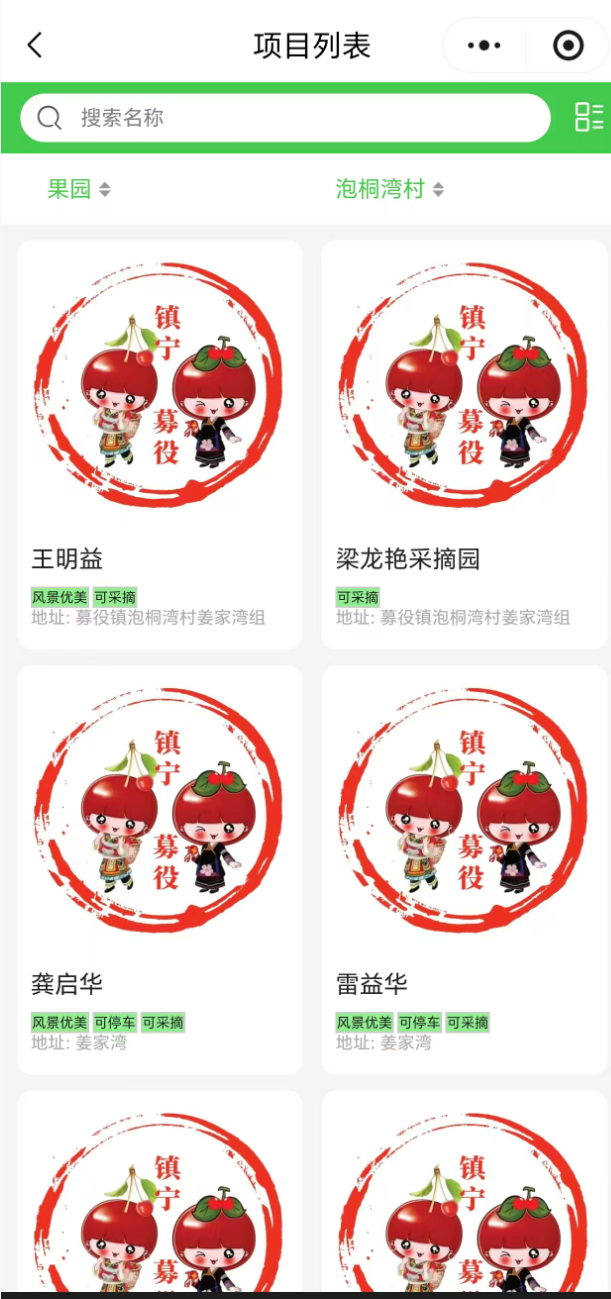
Task: View the 龚启华 orchard card
Action: click(x=160, y=869)
